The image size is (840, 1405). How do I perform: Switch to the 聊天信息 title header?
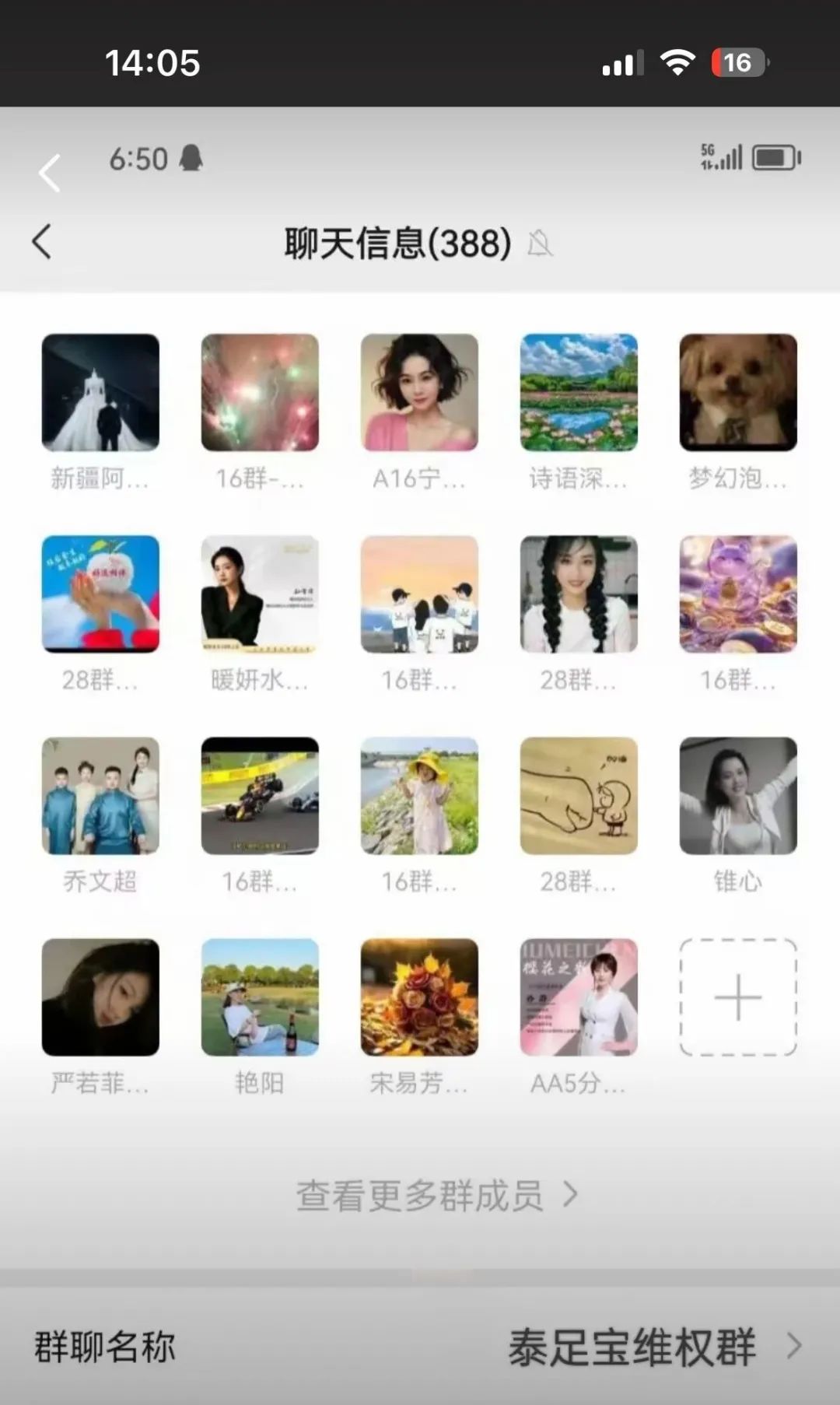coord(395,243)
